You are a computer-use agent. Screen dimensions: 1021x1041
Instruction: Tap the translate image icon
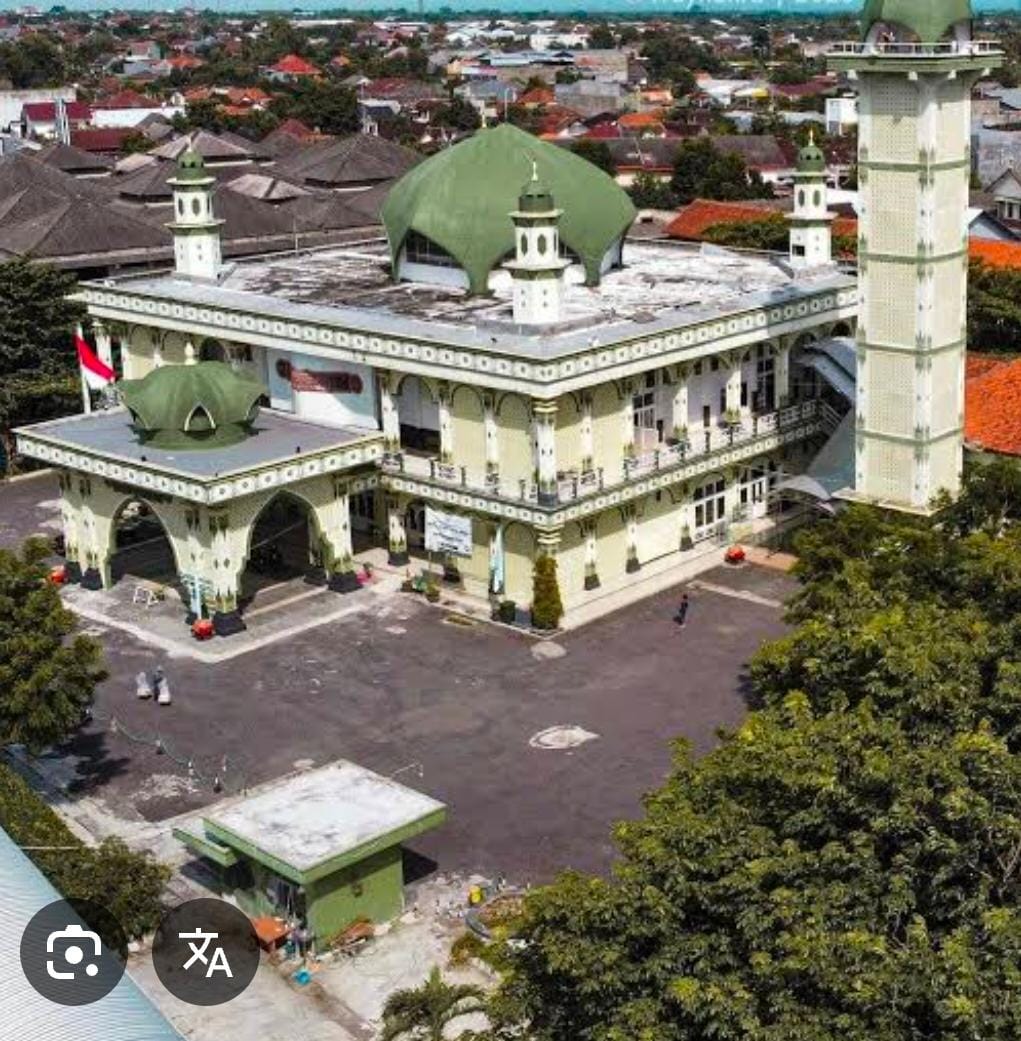[206, 951]
